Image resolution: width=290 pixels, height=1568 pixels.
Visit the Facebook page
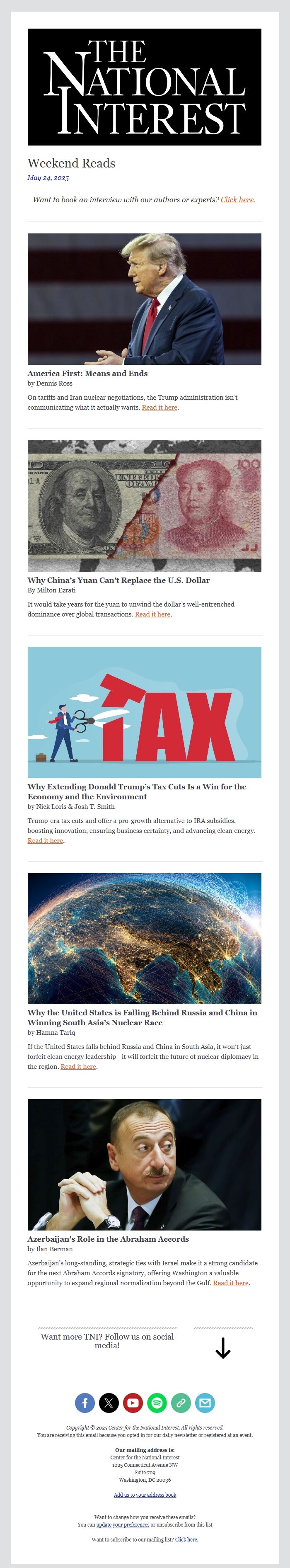point(85,1403)
